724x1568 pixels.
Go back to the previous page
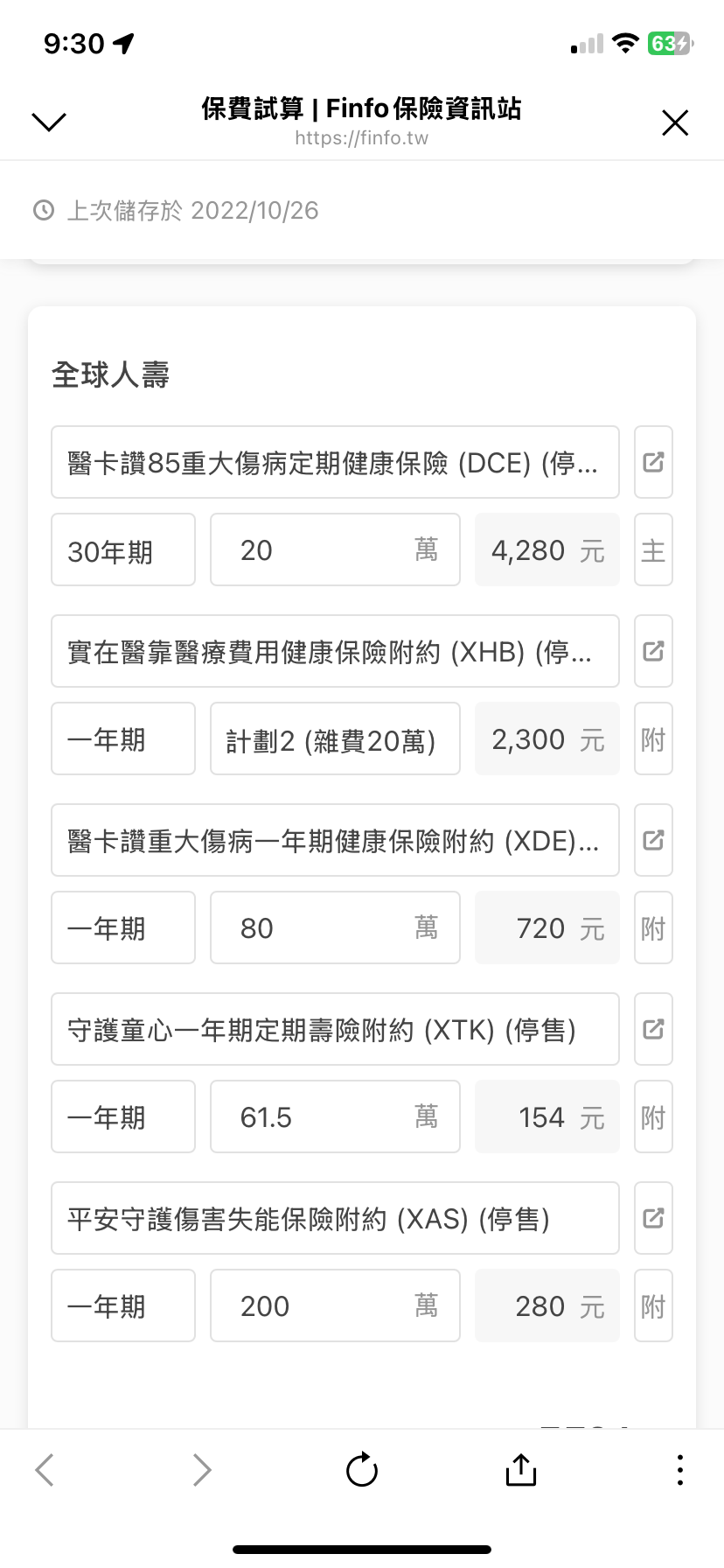click(x=45, y=1470)
